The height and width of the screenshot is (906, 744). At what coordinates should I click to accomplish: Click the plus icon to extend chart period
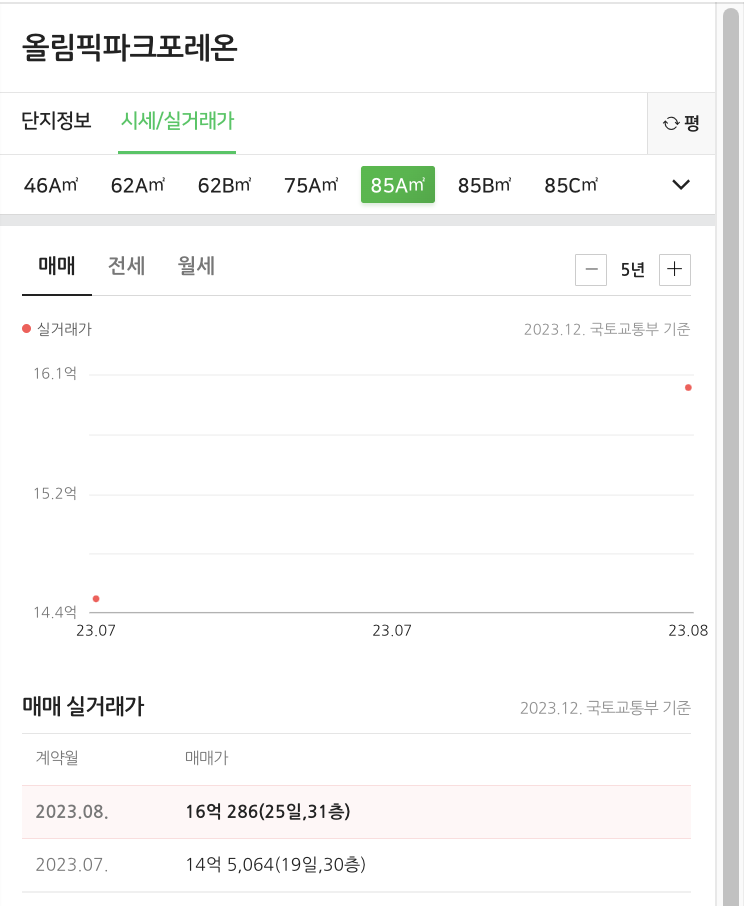675,269
